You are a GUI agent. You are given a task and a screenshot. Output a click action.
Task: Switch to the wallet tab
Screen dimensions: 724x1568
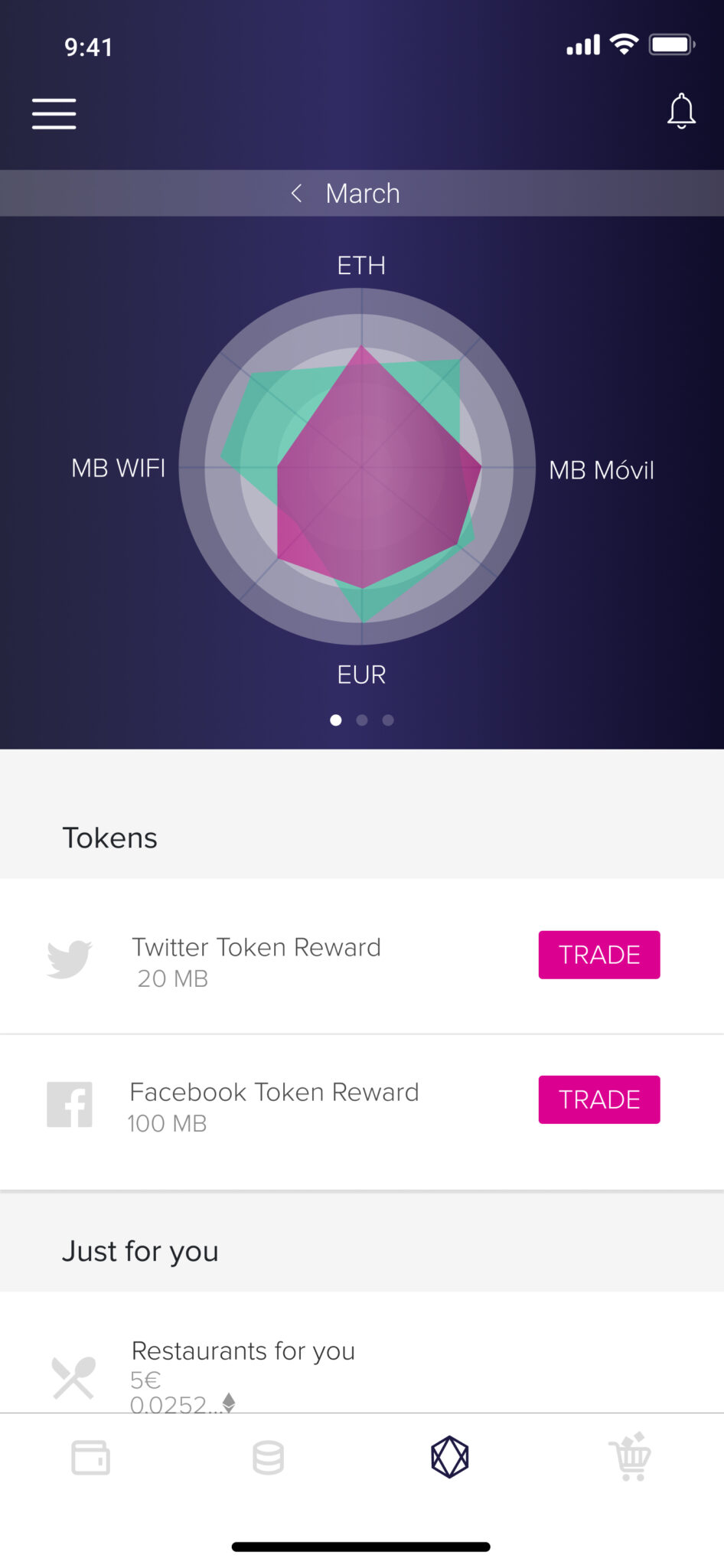coord(90,1457)
